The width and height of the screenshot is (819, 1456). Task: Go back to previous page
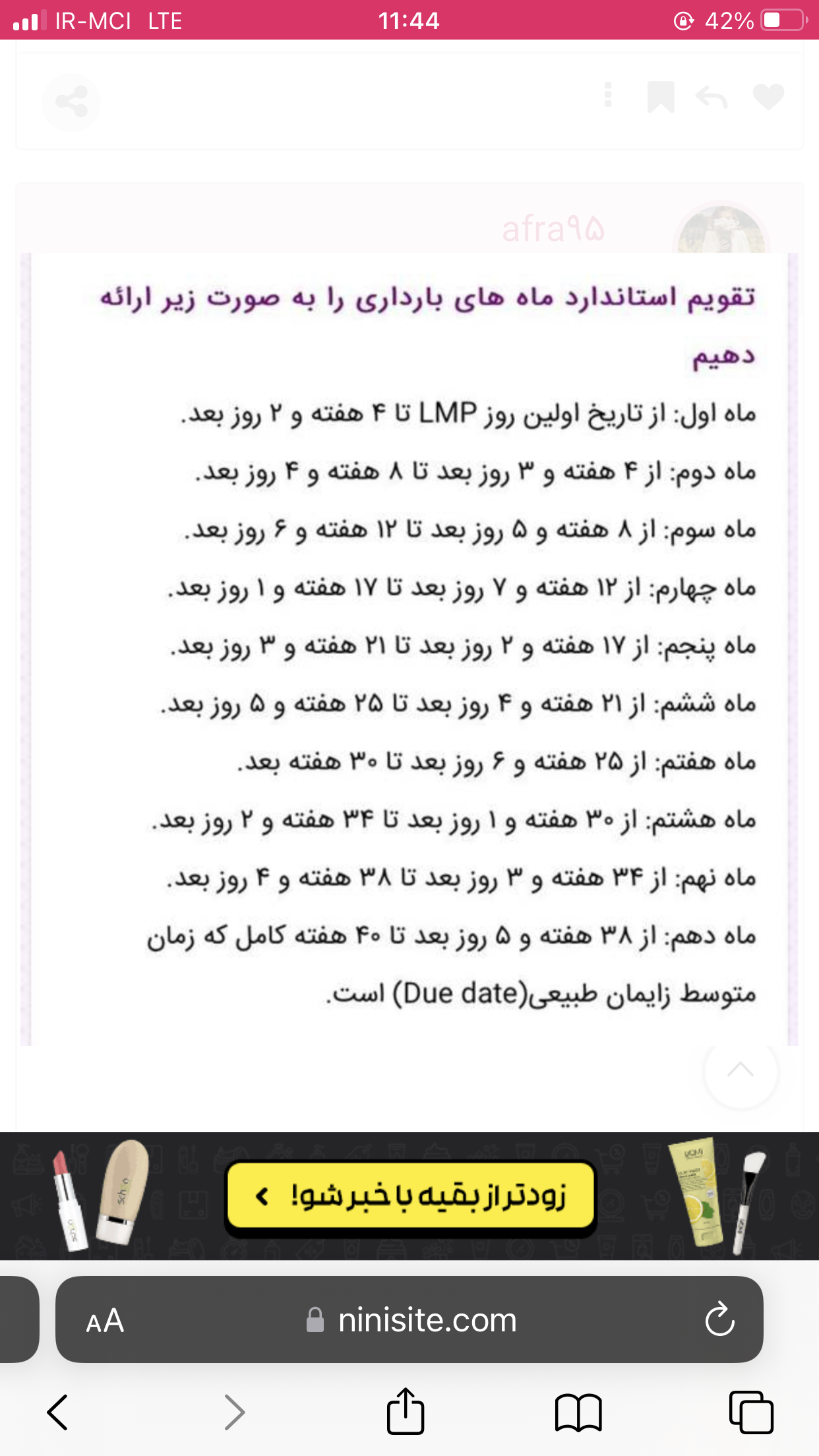click(58, 1412)
